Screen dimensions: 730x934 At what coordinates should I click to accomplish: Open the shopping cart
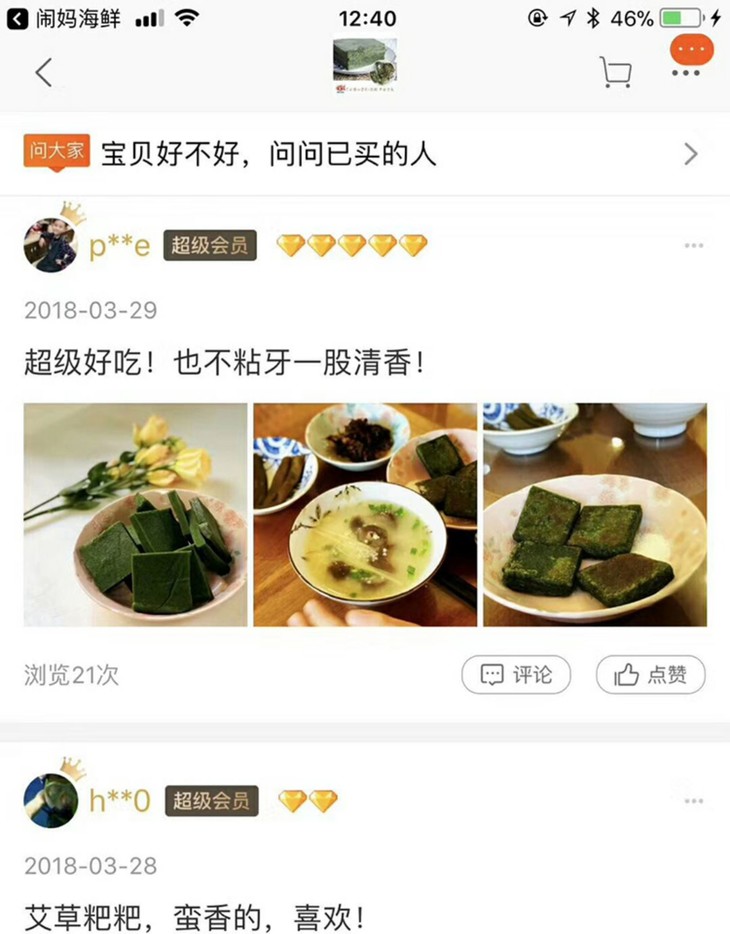pos(614,72)
